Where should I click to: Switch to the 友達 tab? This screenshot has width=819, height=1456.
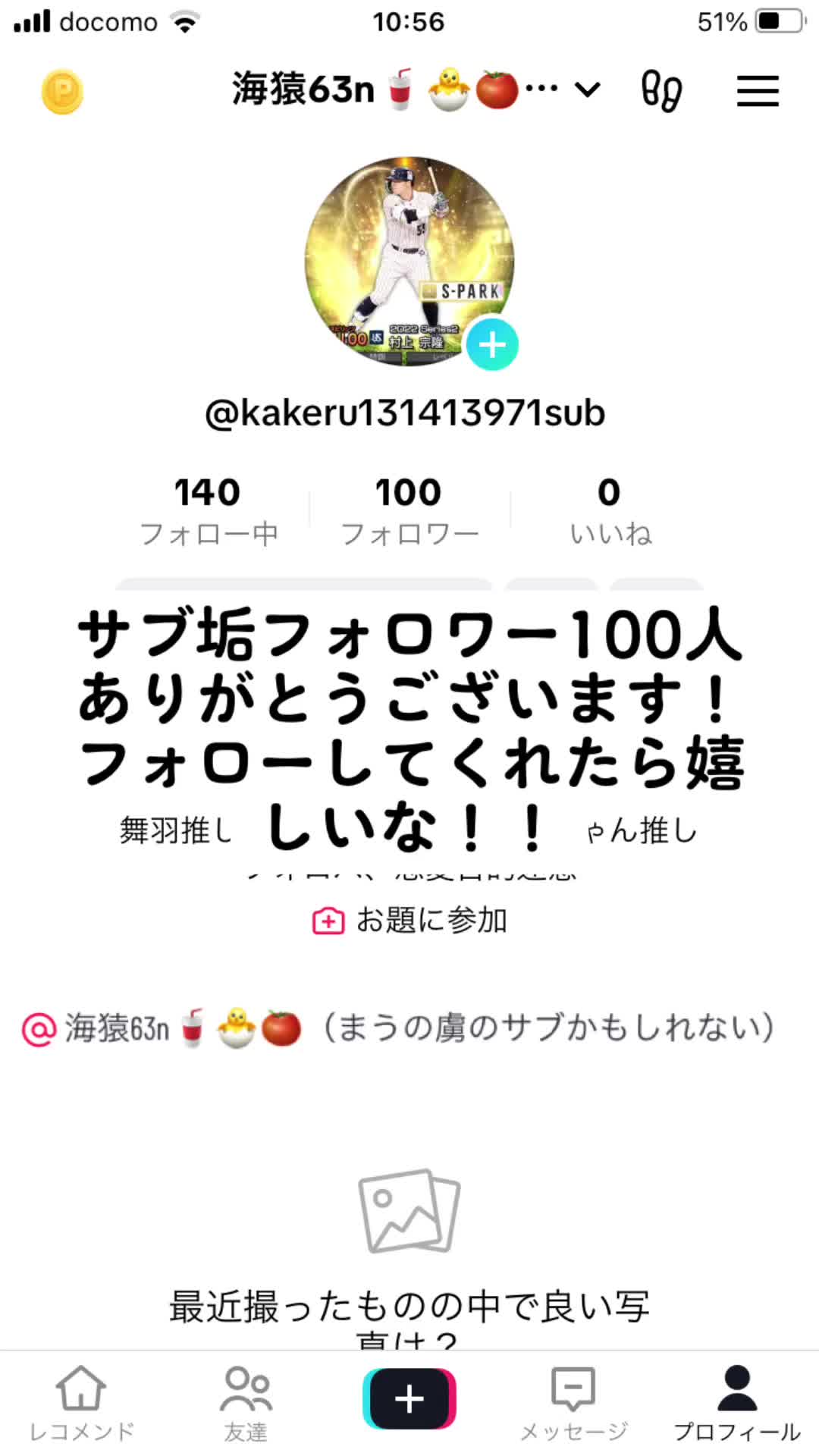(x=246, y=1403)
